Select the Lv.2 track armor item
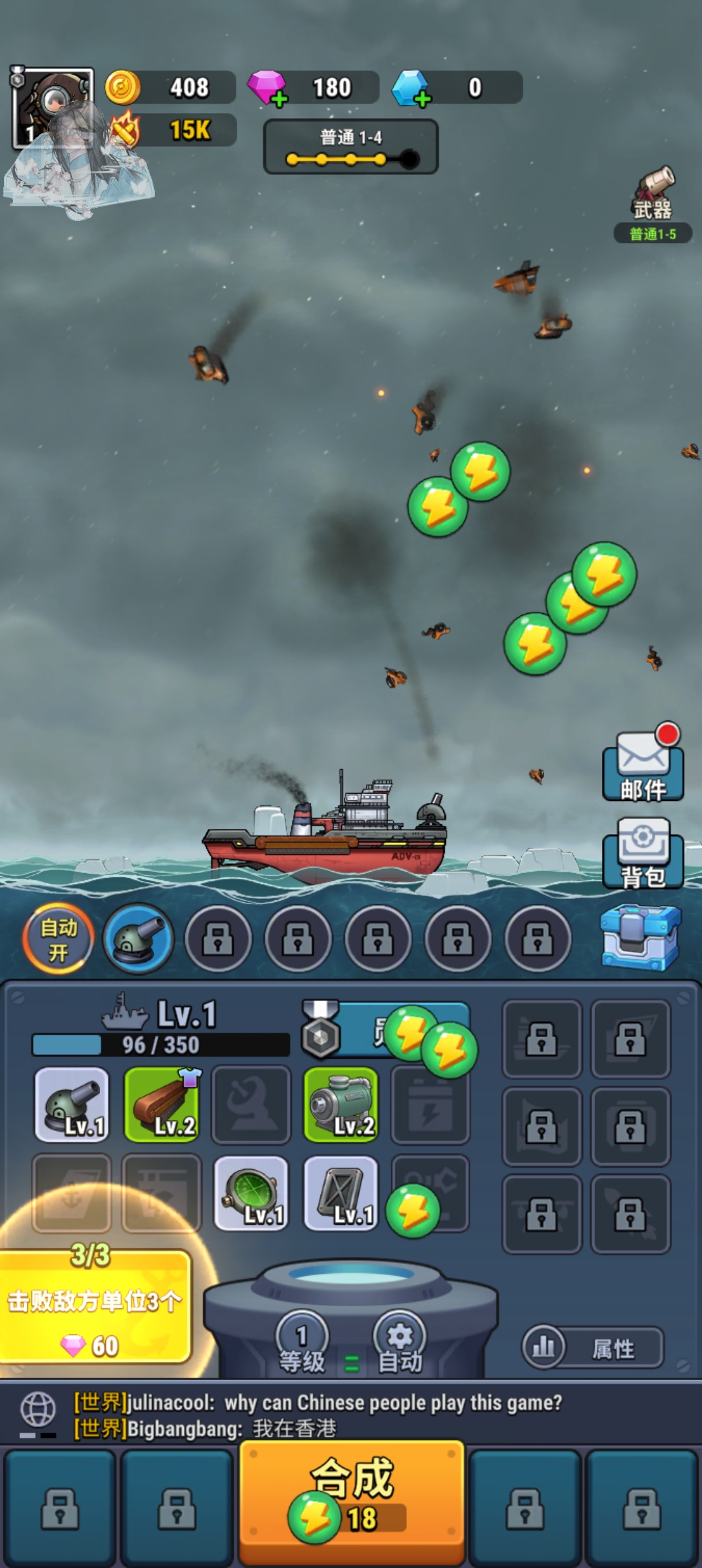 tap(162, 1104)
